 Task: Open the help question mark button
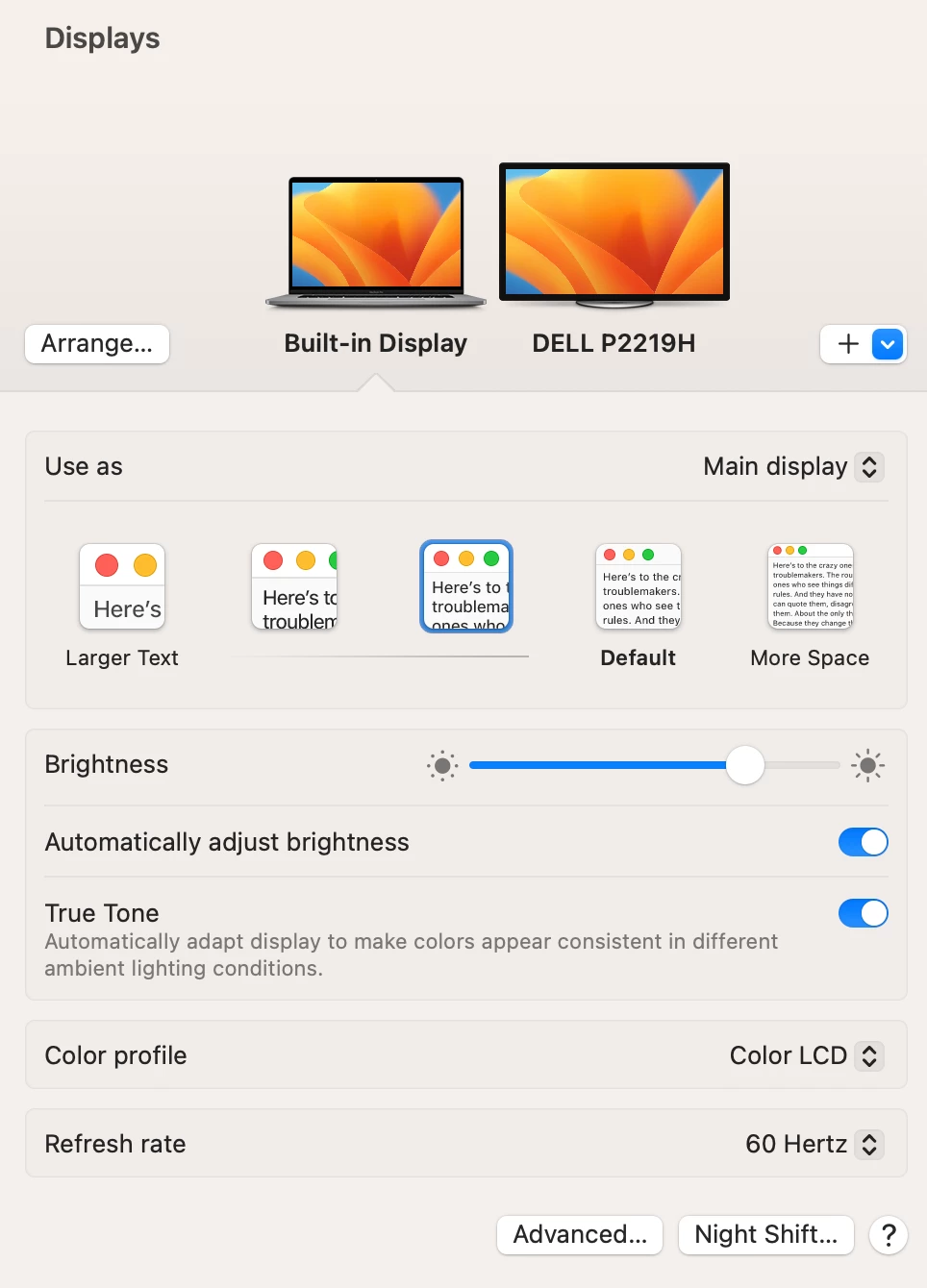point(889,1235)
